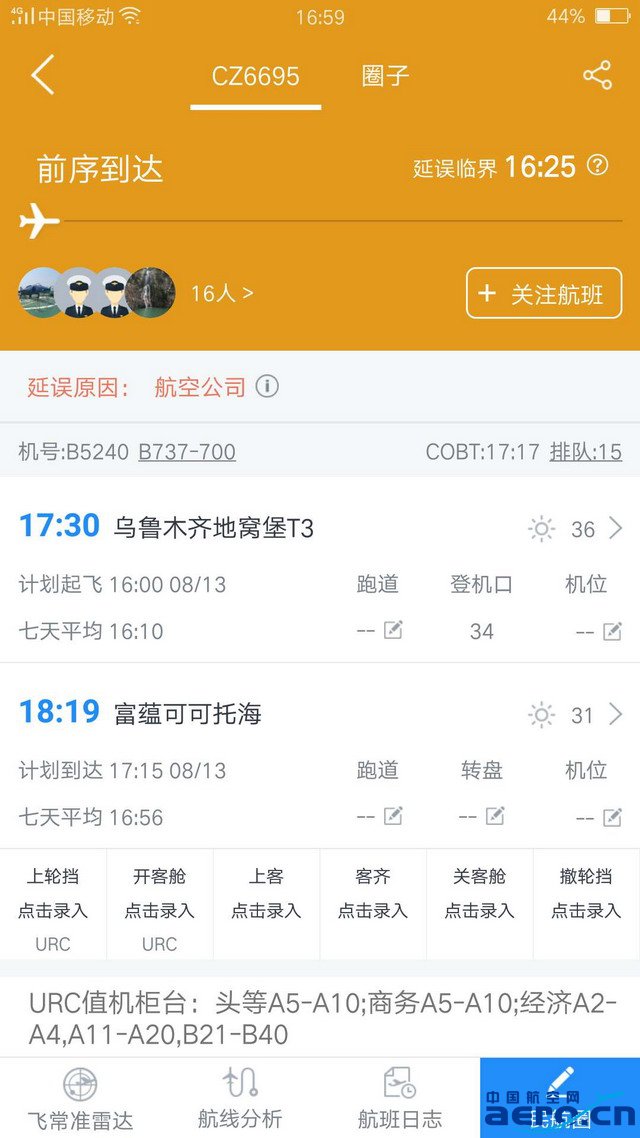View the 16人 follower list
640x1138 pixels.
pos(222,293)
